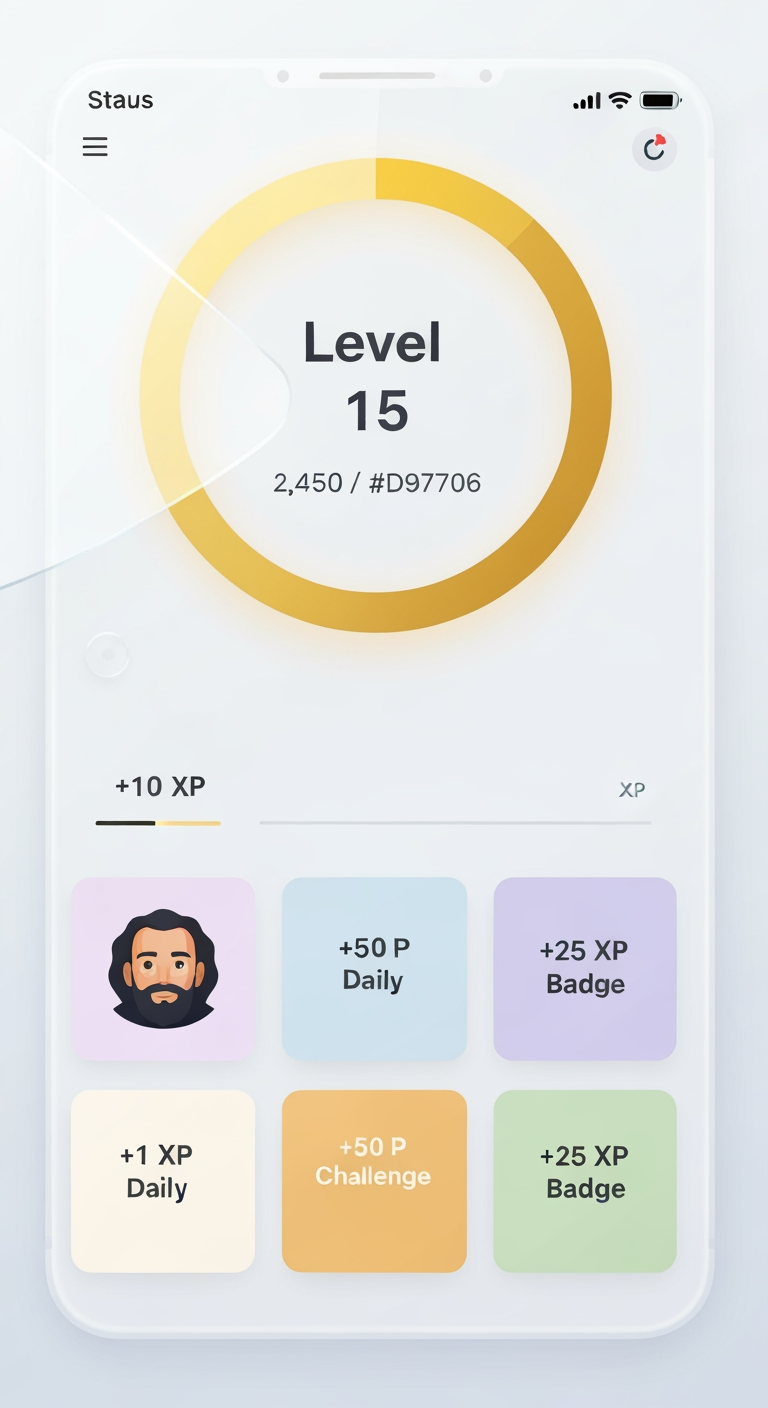Screen dimensions: 768x1408
Task: Select the Staus label at top left
Action: tap(121, 100)
